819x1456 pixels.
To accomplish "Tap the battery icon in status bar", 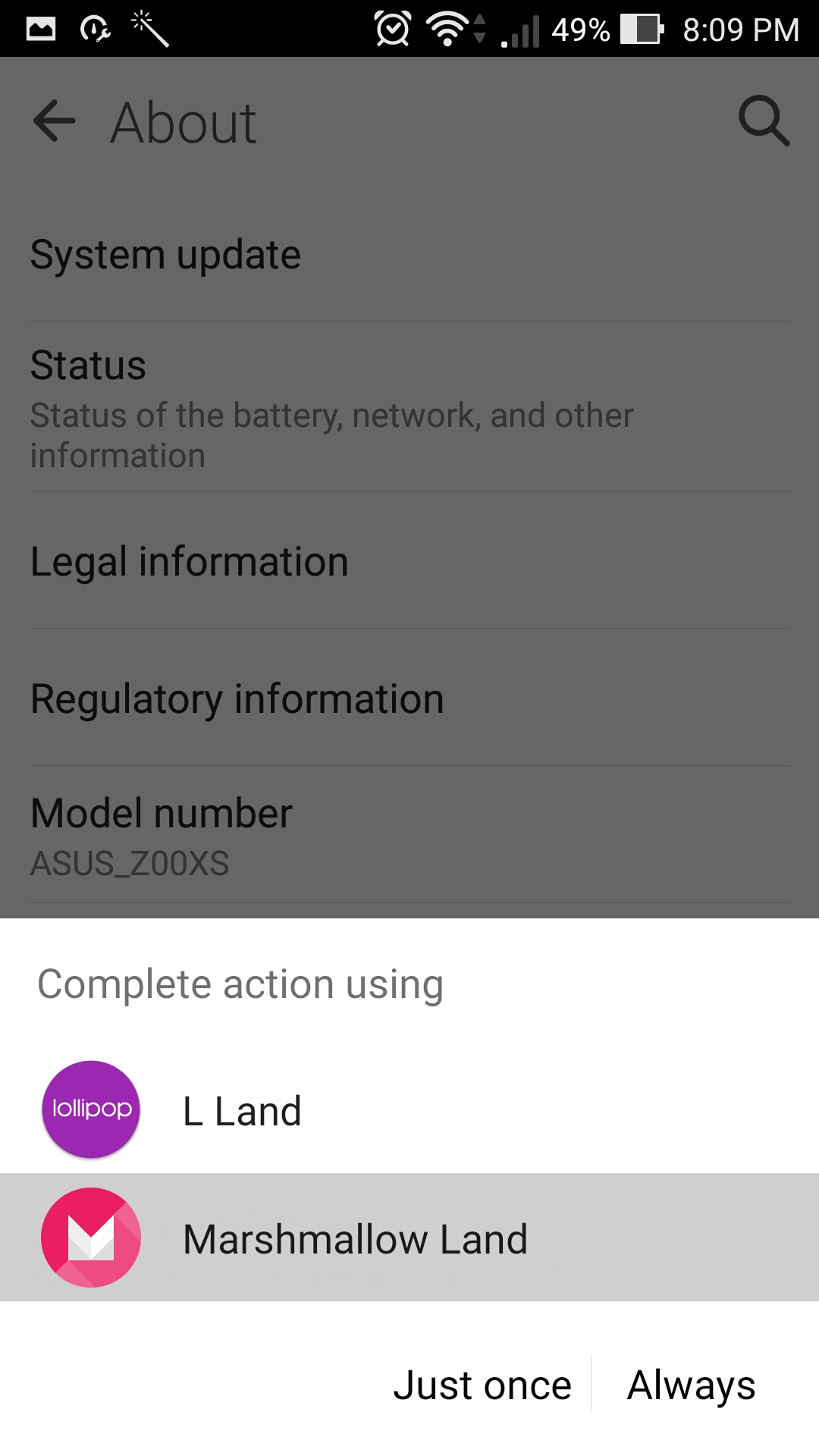I will coord(641,29).
